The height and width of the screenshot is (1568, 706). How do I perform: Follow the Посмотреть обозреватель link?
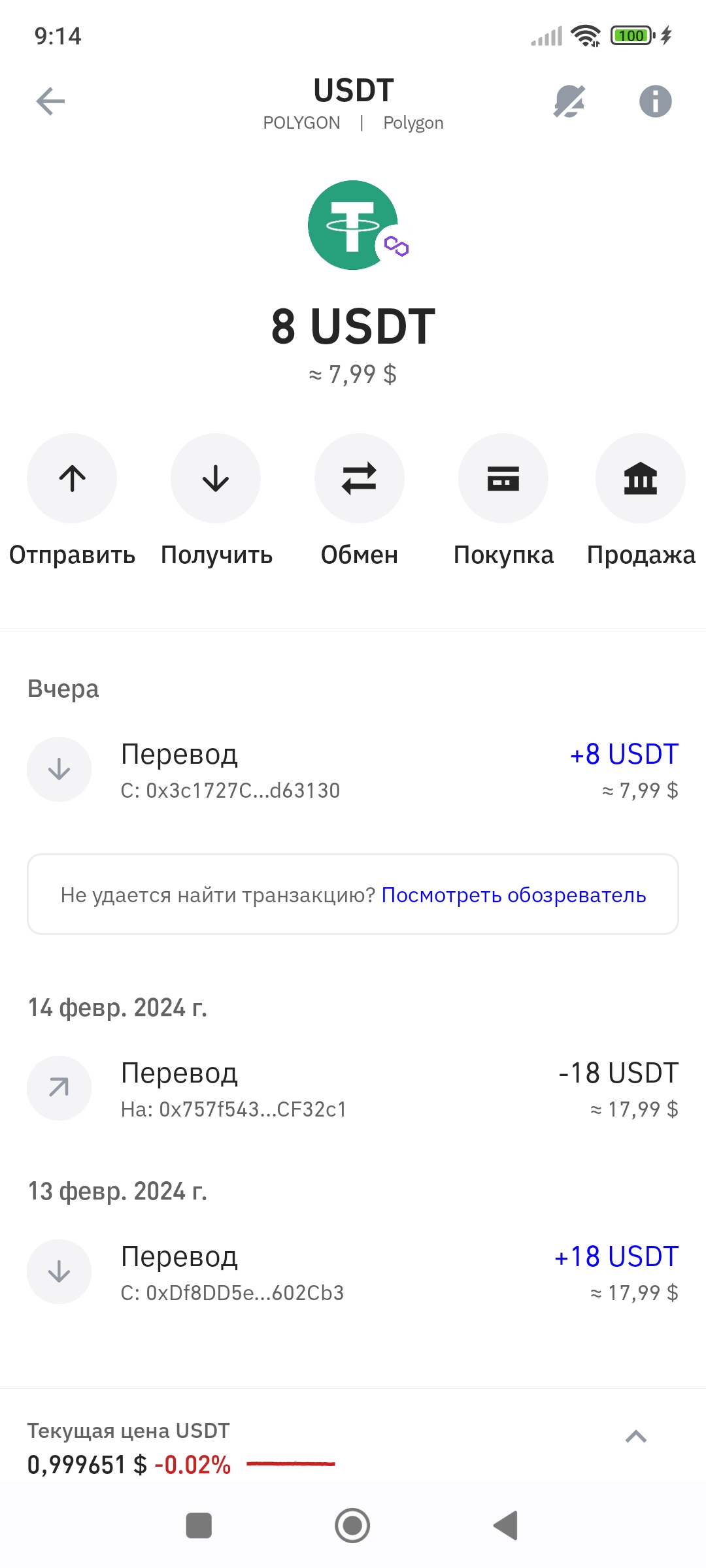[x=514, y=894]
